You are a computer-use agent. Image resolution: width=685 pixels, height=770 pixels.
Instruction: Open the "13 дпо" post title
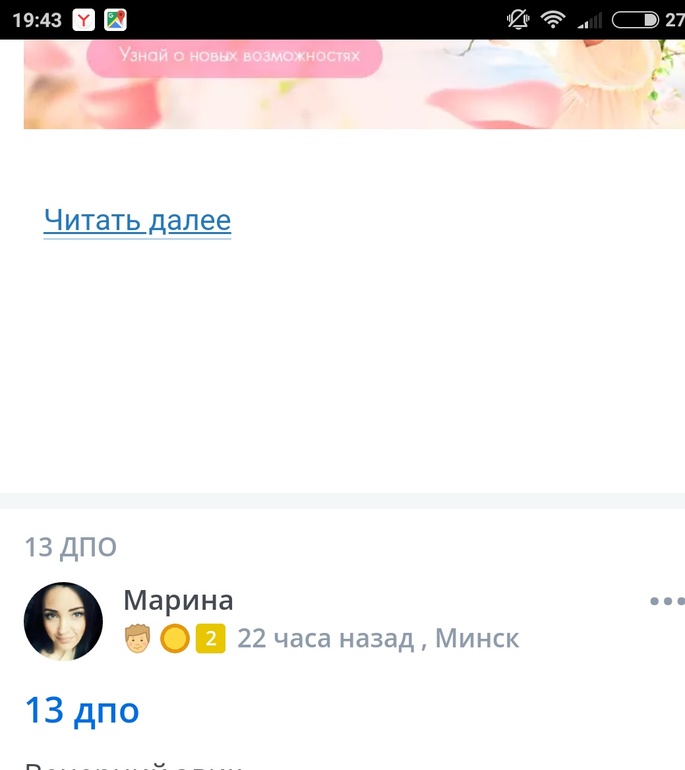[x=82, y=711]
